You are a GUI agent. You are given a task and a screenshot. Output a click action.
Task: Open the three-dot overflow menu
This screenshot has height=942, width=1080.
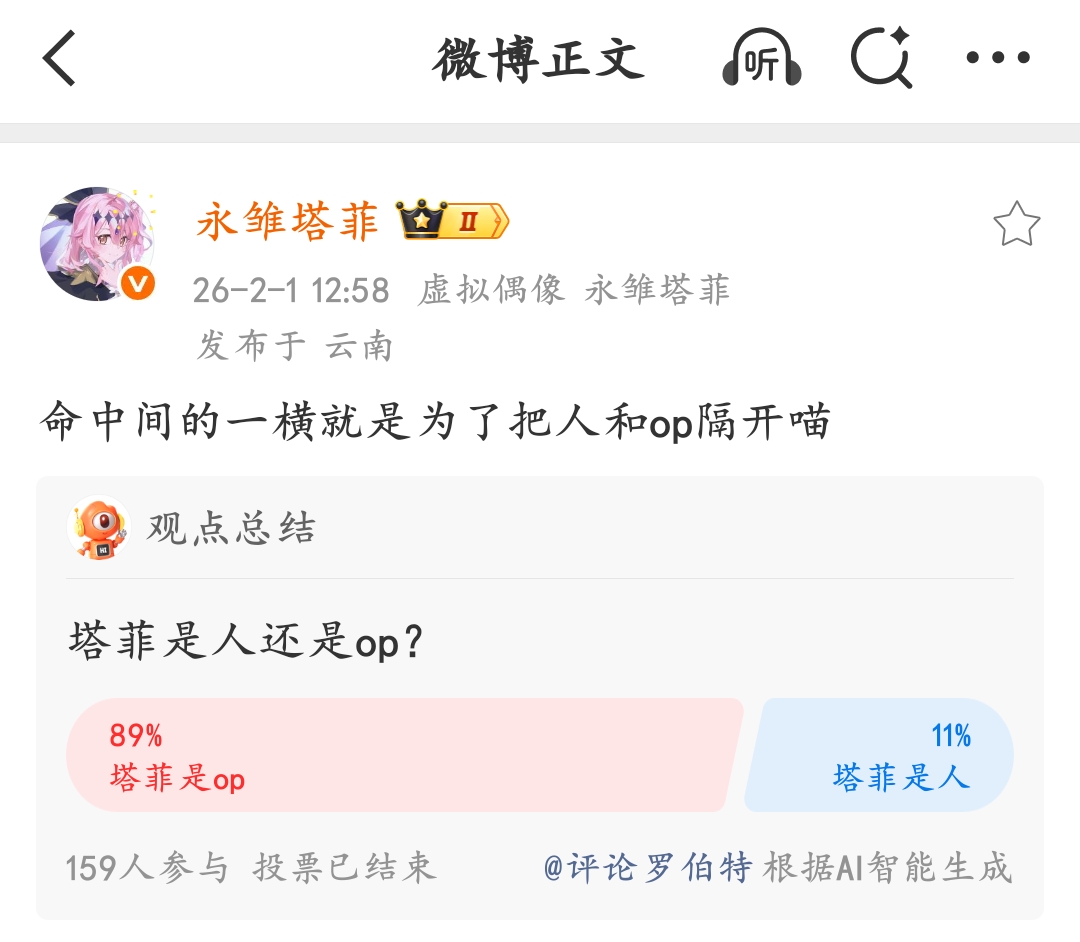pyautogui.click(x=998, y=58)
